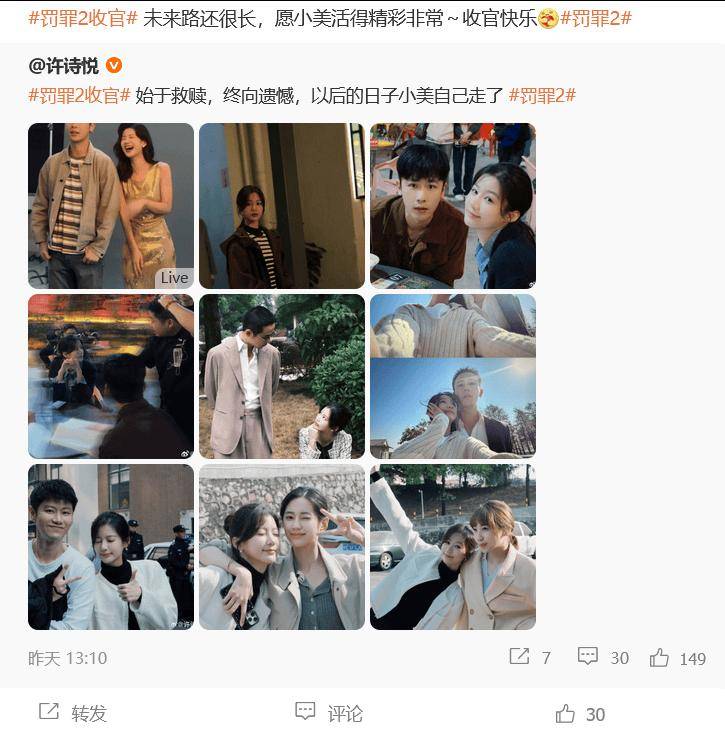Image resolution: width=725 pixels, height=733 pixels.
Task: Open the @许诗悦 profile link
Action: [x=64, y=66]
